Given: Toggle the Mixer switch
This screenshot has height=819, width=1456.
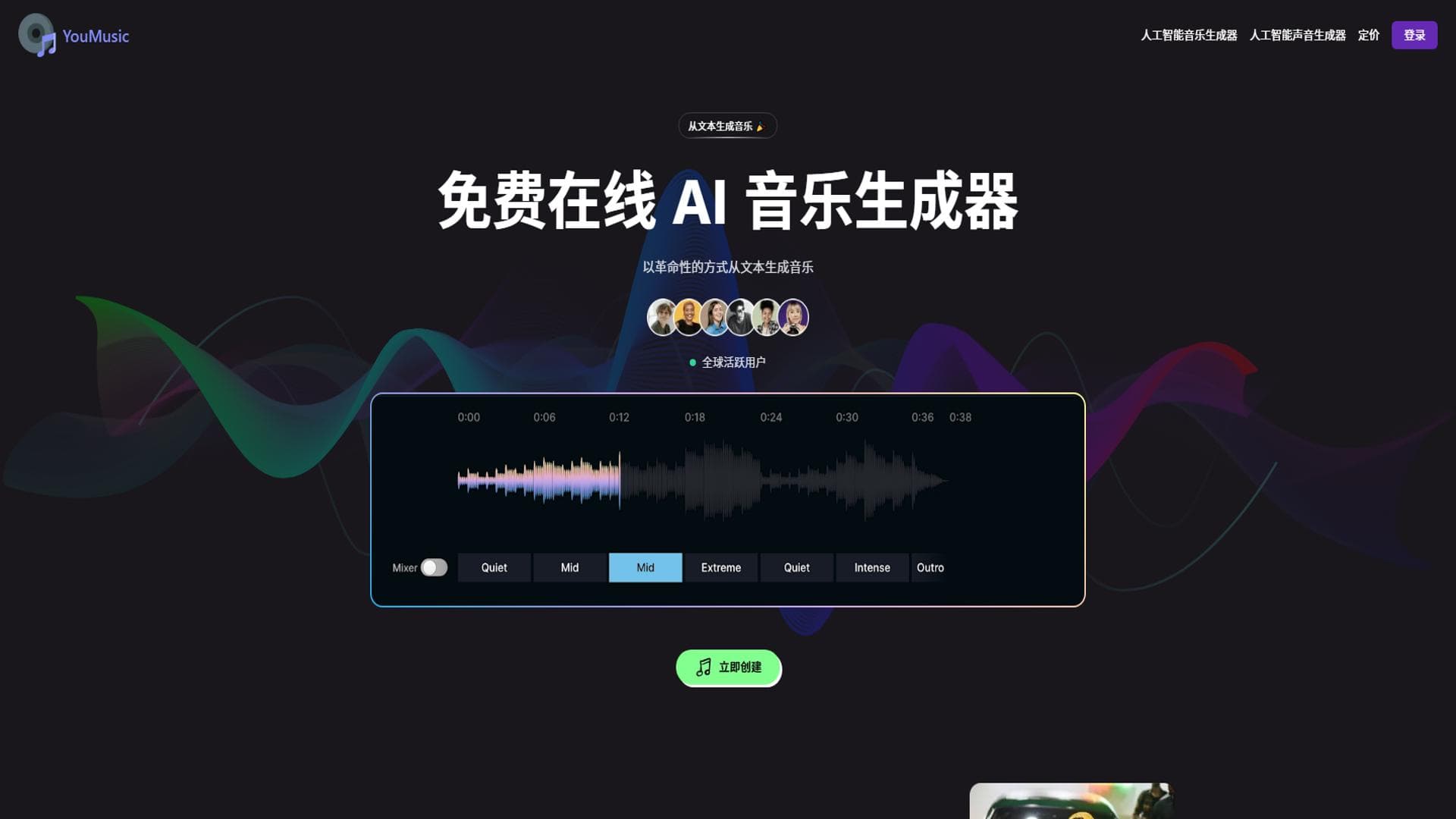Looking at the screenshot, I should coord(434,567).
